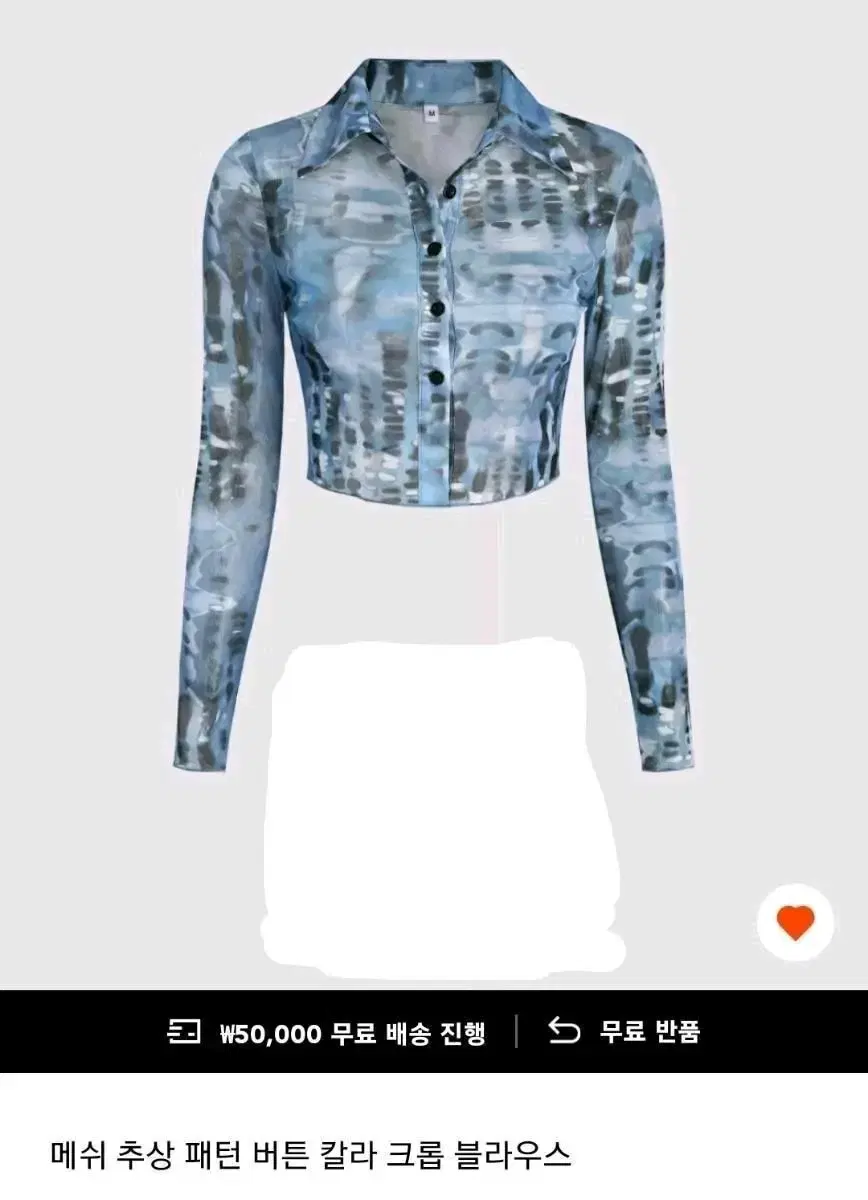
Task: Click the black shipping info bar
Action: (x=434, y=1034)
